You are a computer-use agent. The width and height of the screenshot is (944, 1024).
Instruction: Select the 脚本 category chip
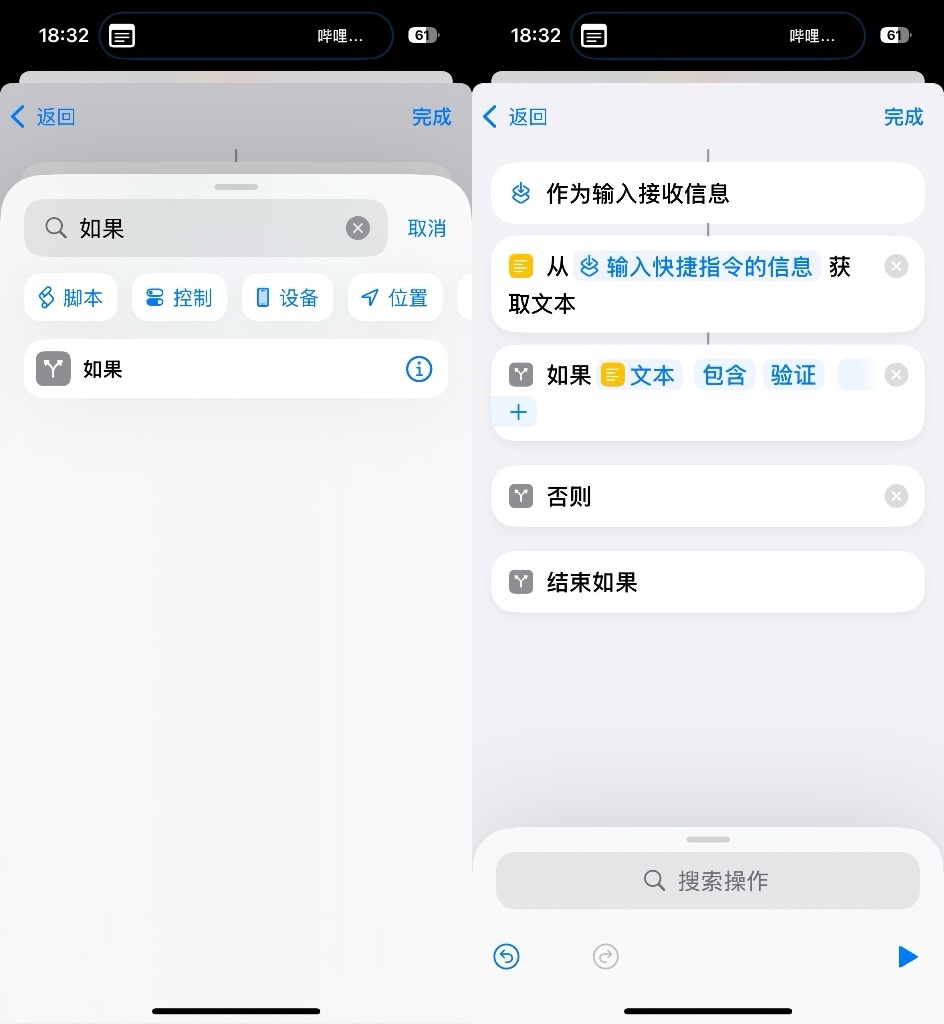click(71, 297)
